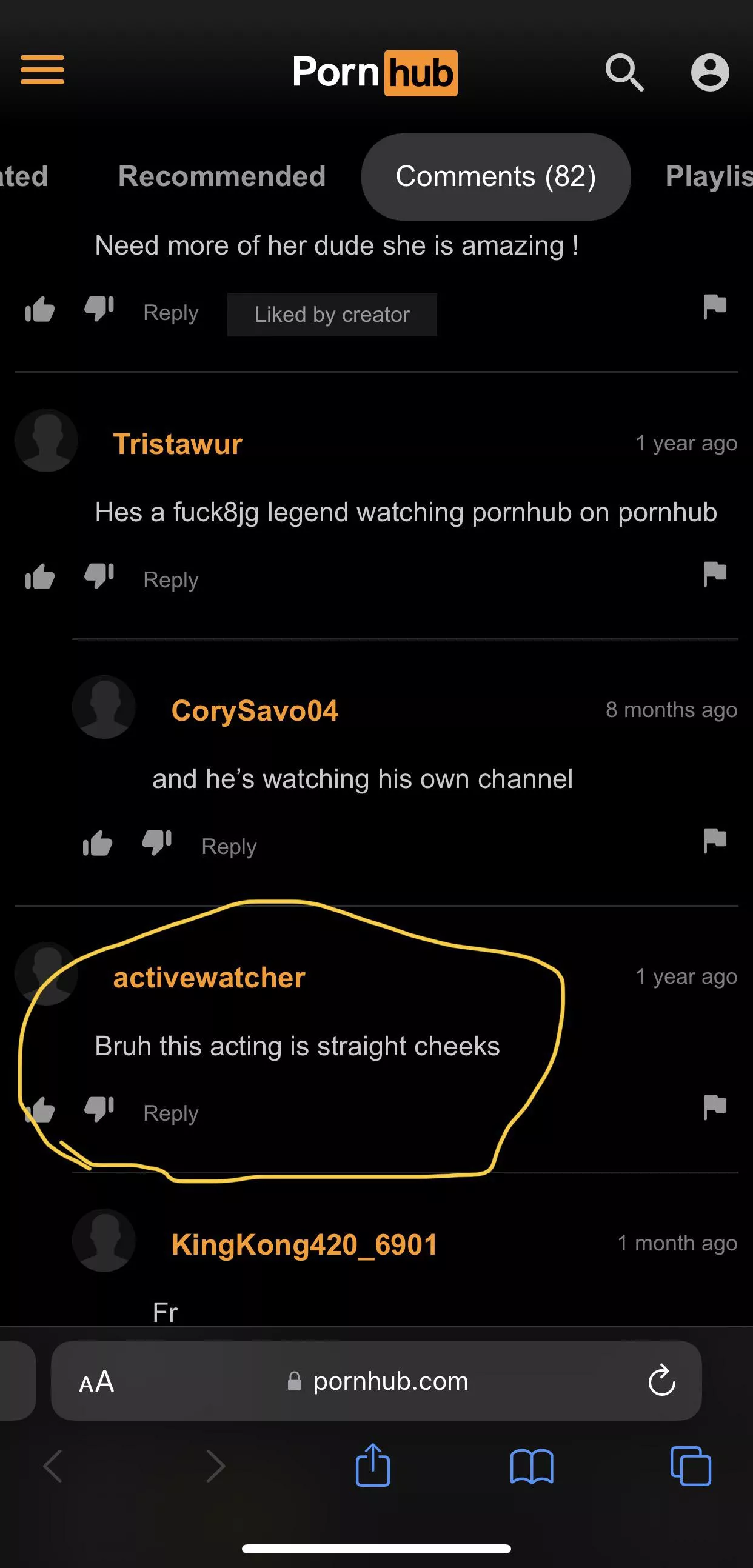753x1568 pixels.
Task: Reload the pornhub.com page
Action: [663, 1381]
